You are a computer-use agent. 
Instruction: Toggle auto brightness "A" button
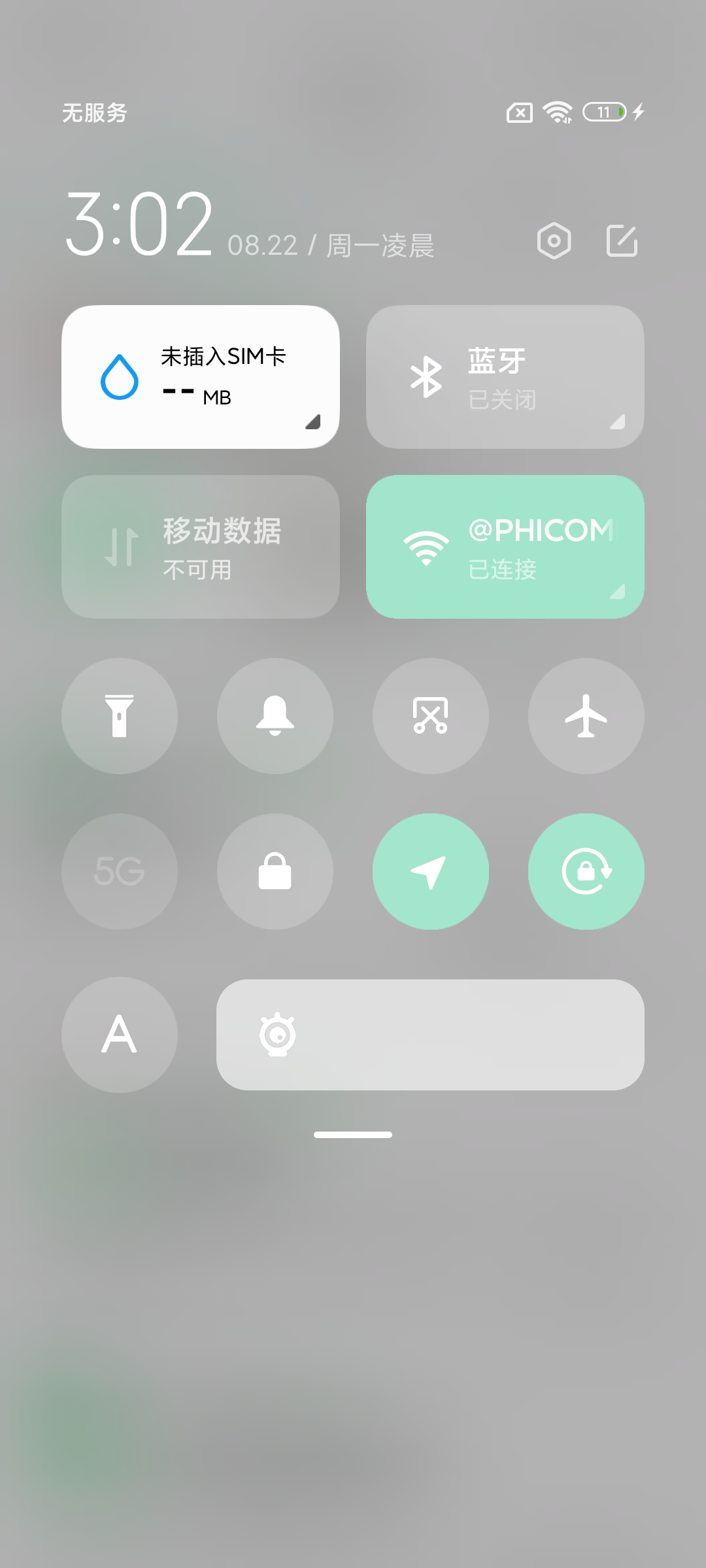(x=120, y=1035)
